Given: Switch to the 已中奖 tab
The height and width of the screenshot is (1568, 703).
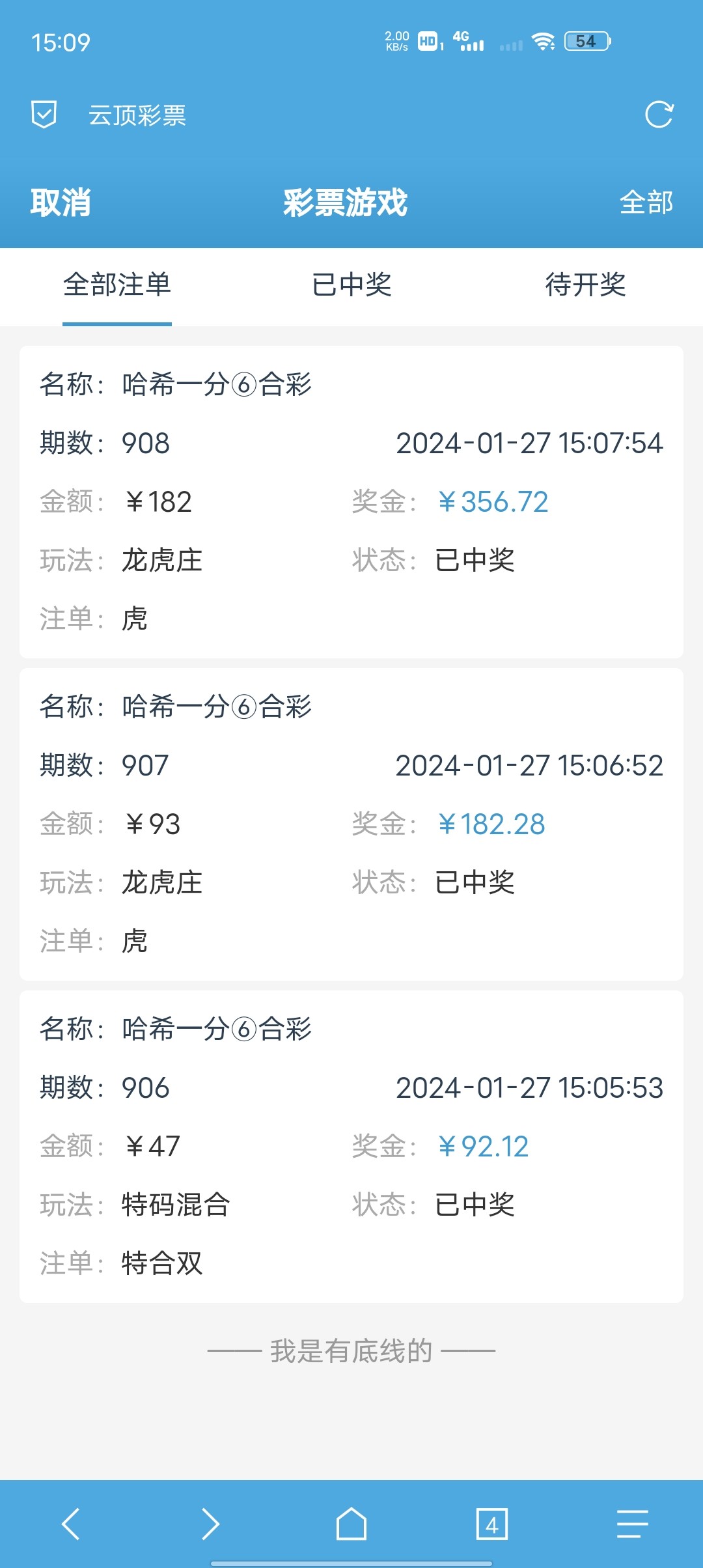Looking at the screenshot, I should pyautogui.click(x=351, y=285).
